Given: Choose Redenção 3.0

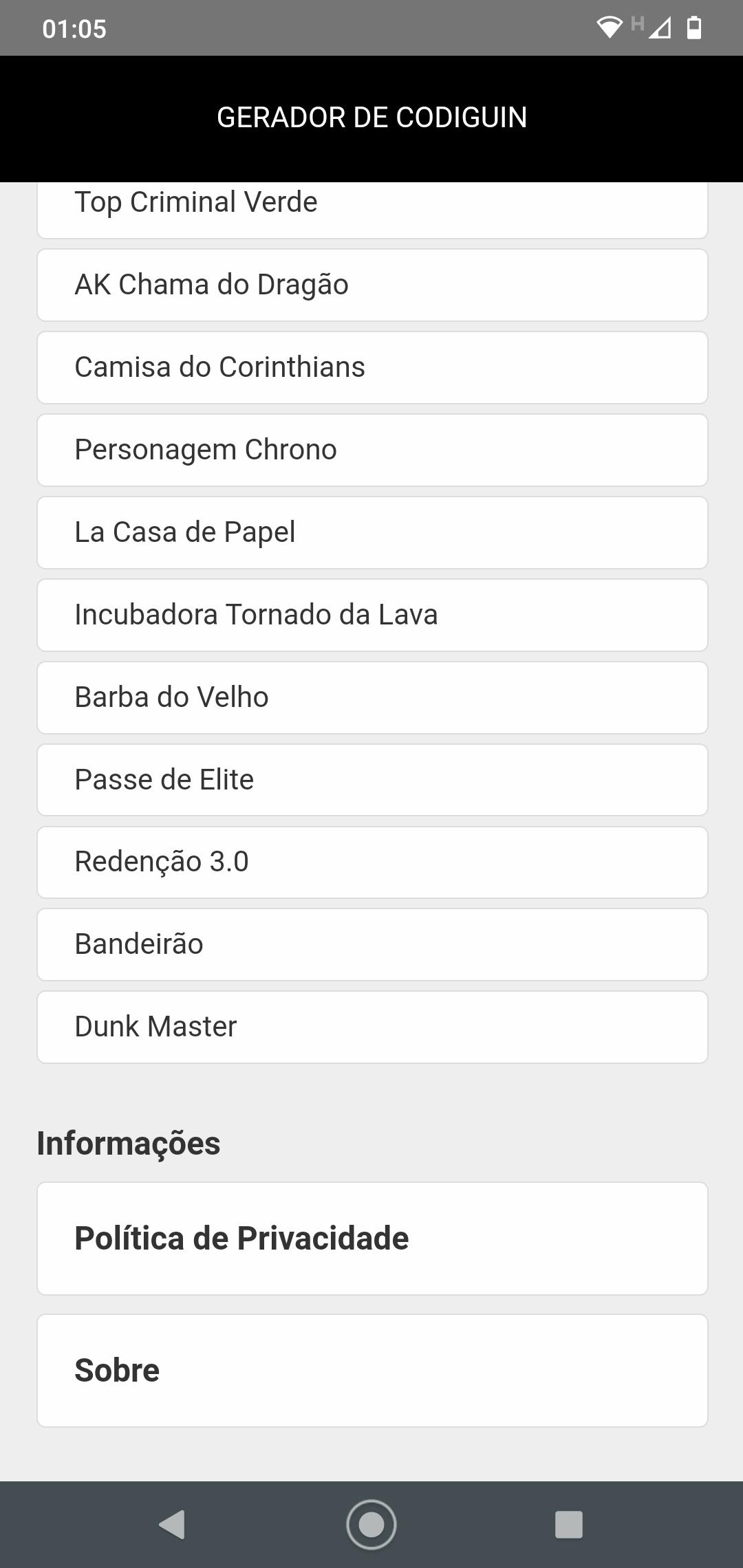Looking at the screenshot, I should coord(372,862).
